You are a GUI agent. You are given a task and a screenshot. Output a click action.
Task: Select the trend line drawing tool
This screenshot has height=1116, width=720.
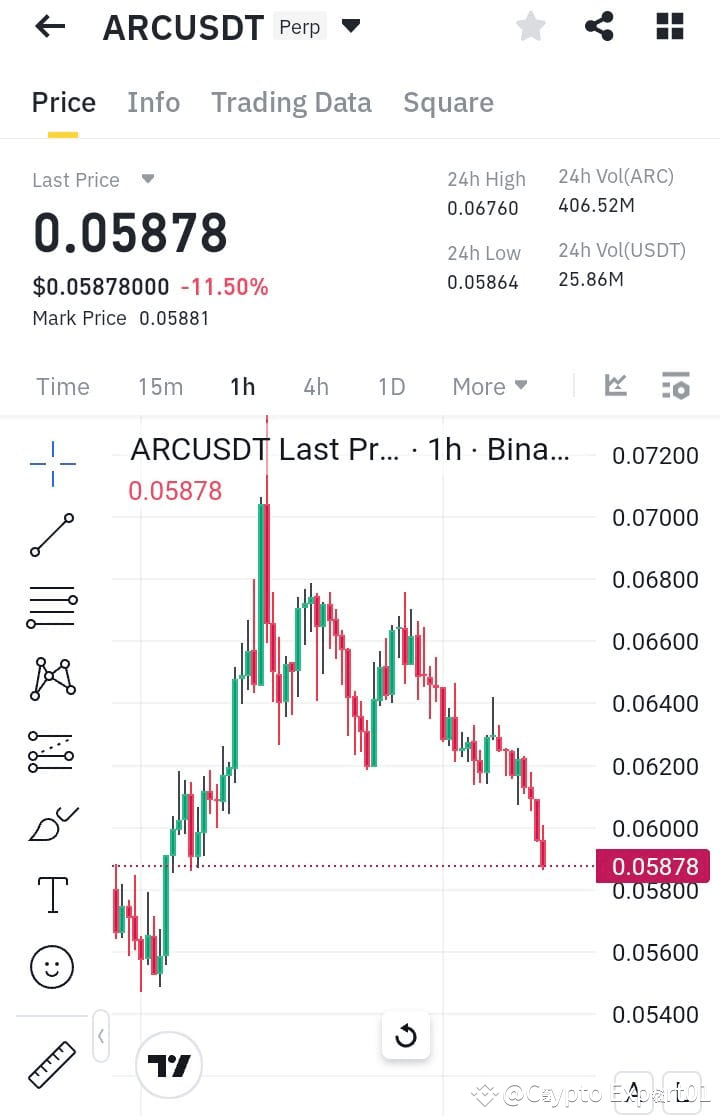(x=52, y=535)
